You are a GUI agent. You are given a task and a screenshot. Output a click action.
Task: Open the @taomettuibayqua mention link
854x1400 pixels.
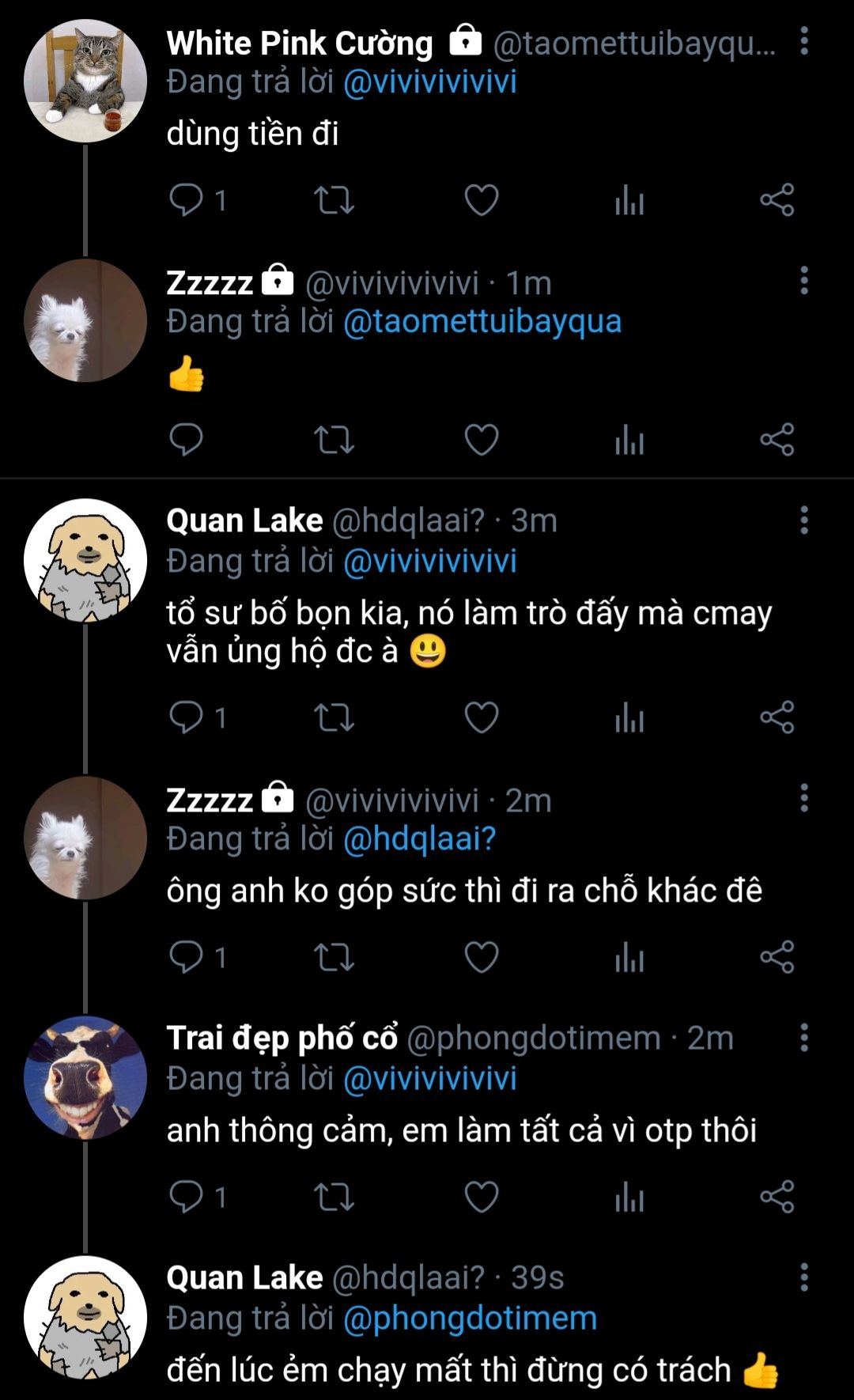click(x=482, y=322)
